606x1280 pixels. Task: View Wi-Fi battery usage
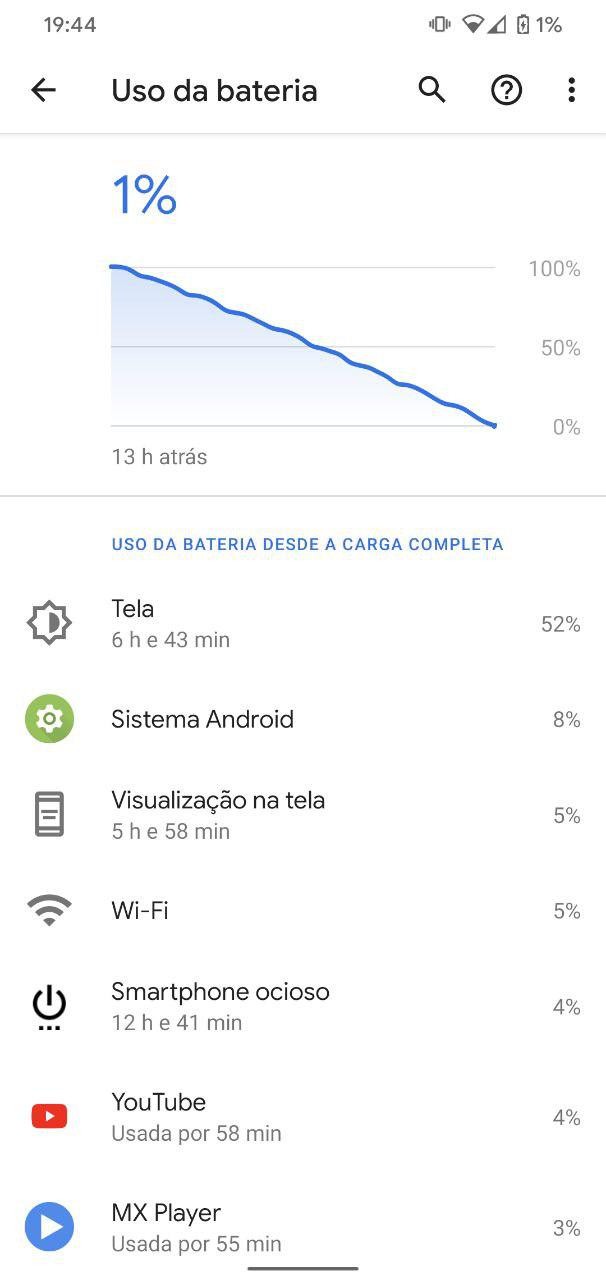(x=303, y=910)
